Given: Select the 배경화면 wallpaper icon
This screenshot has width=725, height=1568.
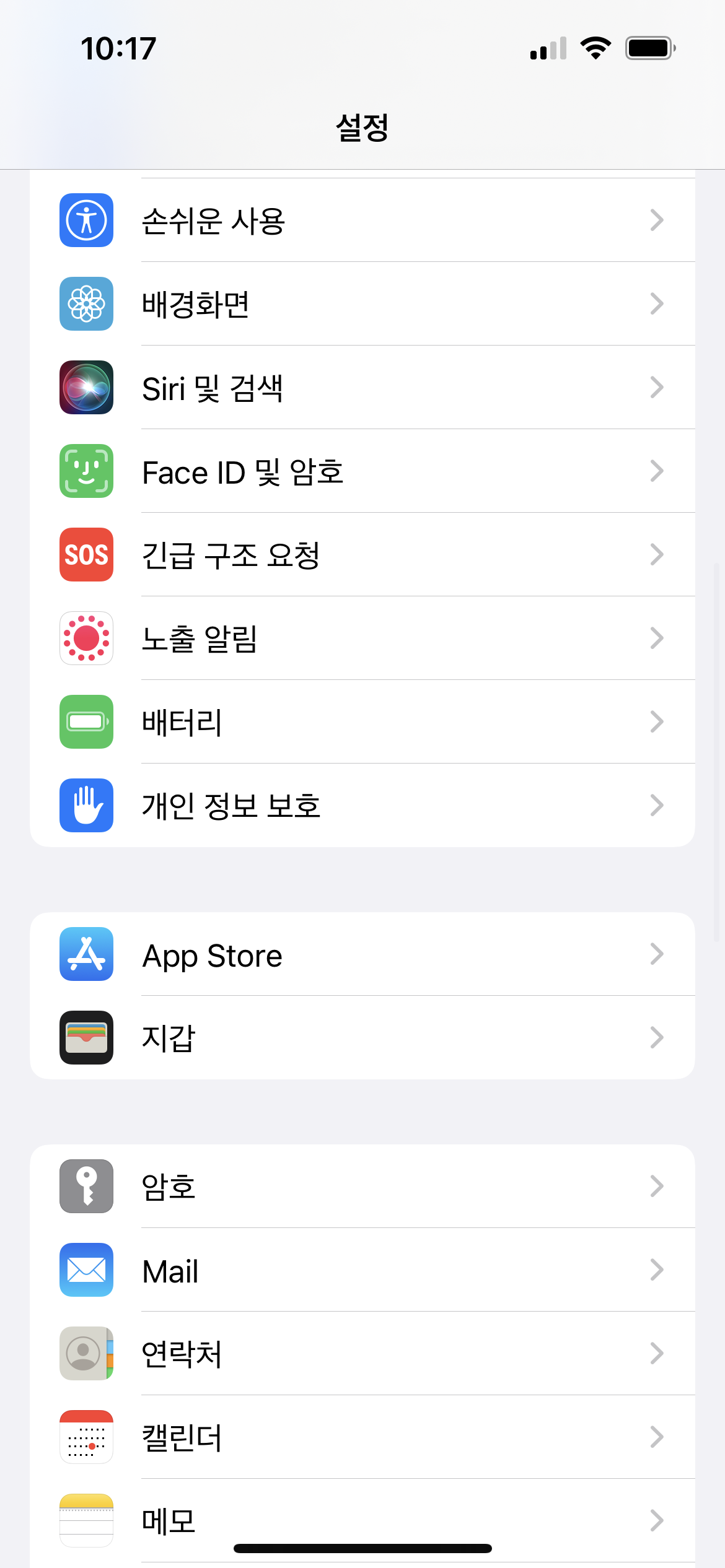Looking at the screenshot, I should (x=86, y=303).
